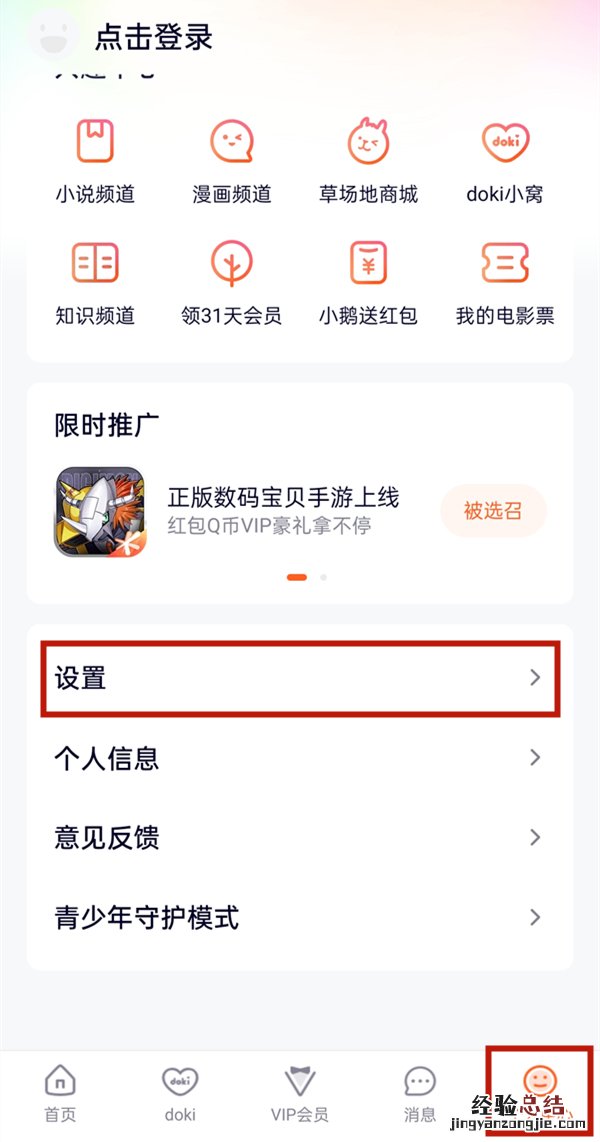600x1142 pixels.
Task: Open 我的电影票
Action: tap(505, 282)
